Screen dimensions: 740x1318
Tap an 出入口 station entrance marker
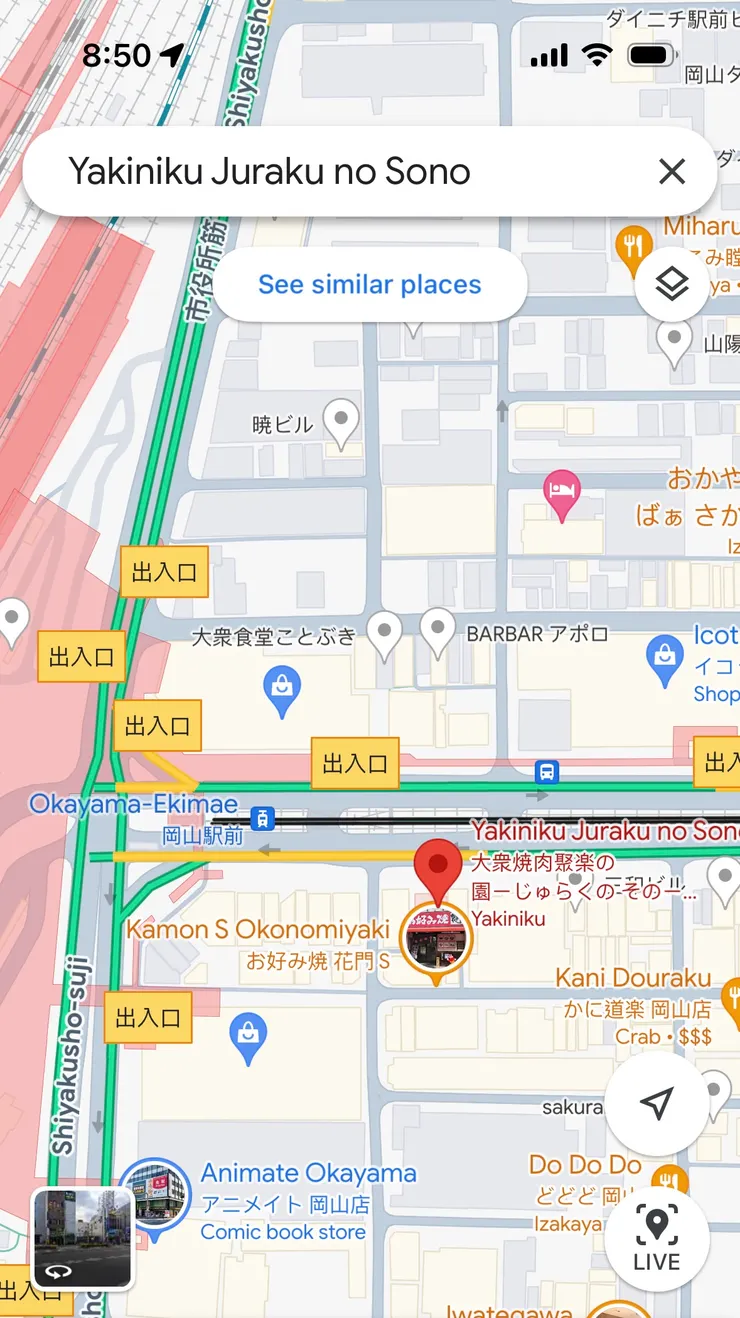pos(164,572)
